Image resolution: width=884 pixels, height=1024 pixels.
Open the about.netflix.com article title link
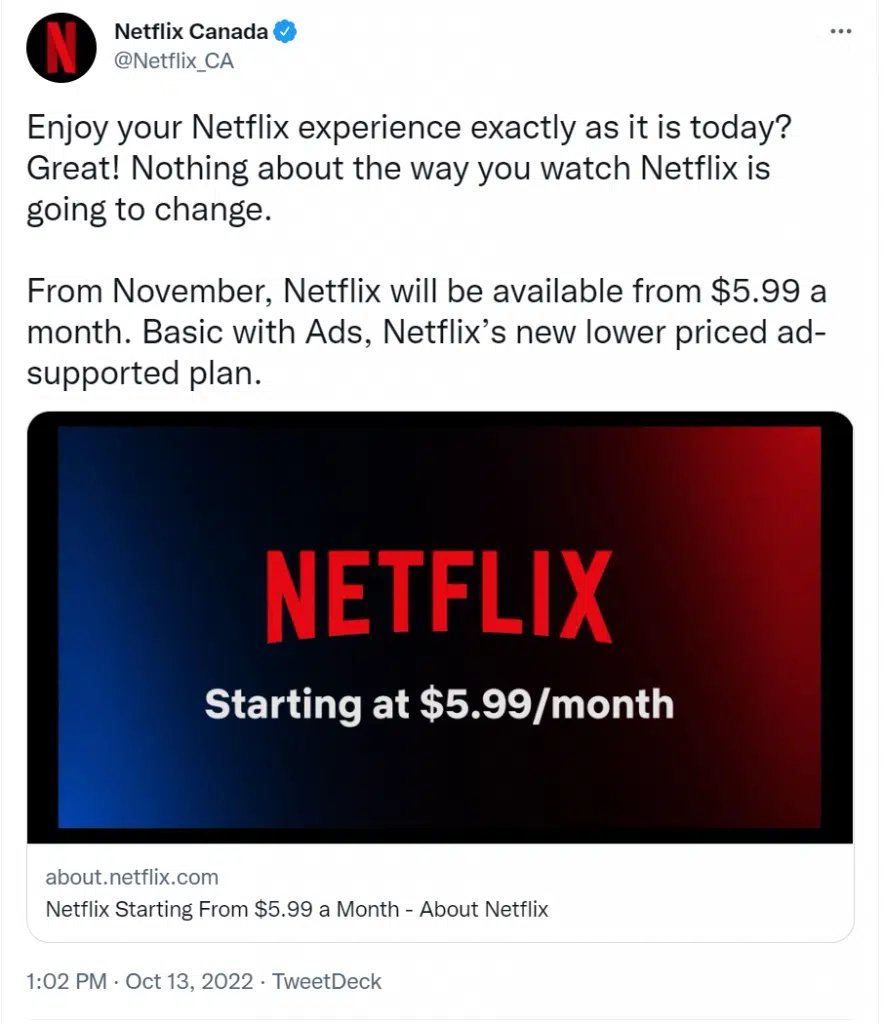point(297,909)
